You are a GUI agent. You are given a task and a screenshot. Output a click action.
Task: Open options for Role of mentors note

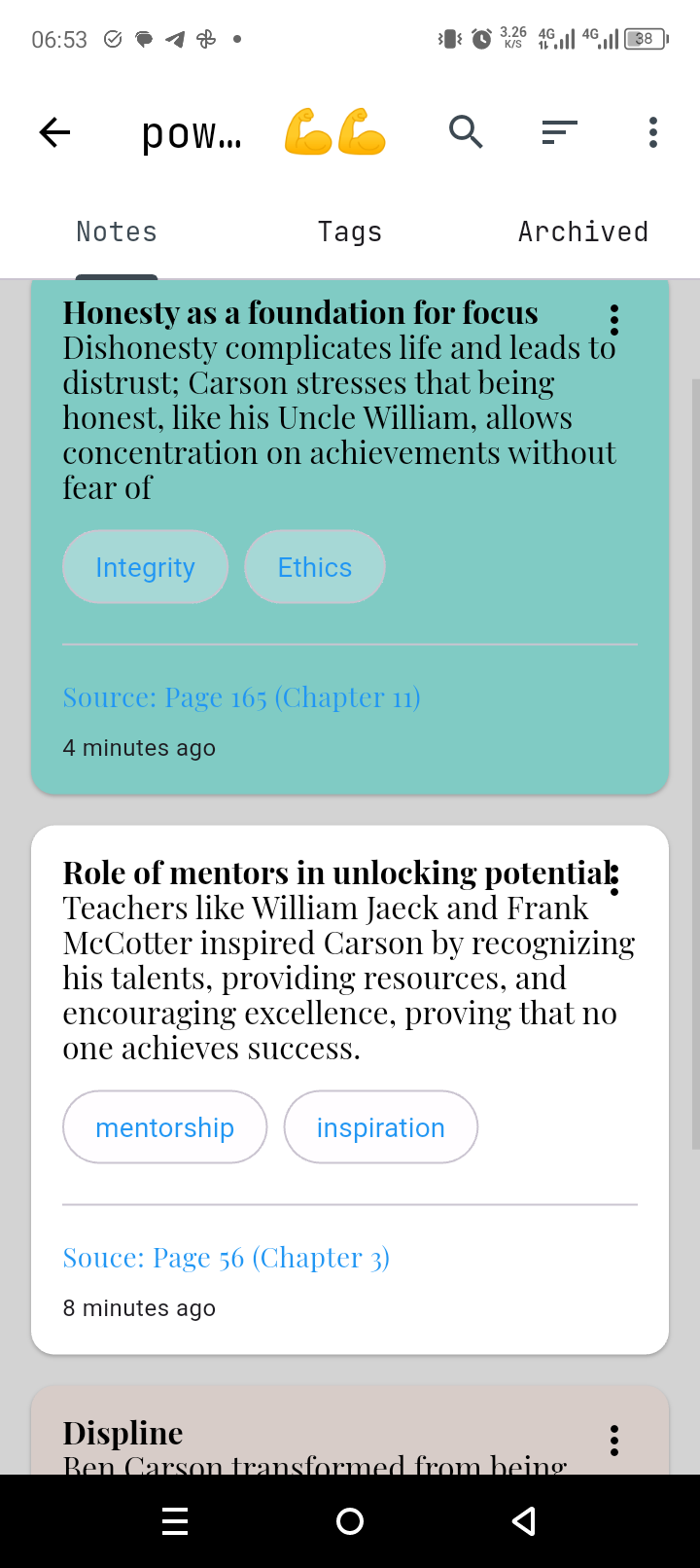point(614,879)
